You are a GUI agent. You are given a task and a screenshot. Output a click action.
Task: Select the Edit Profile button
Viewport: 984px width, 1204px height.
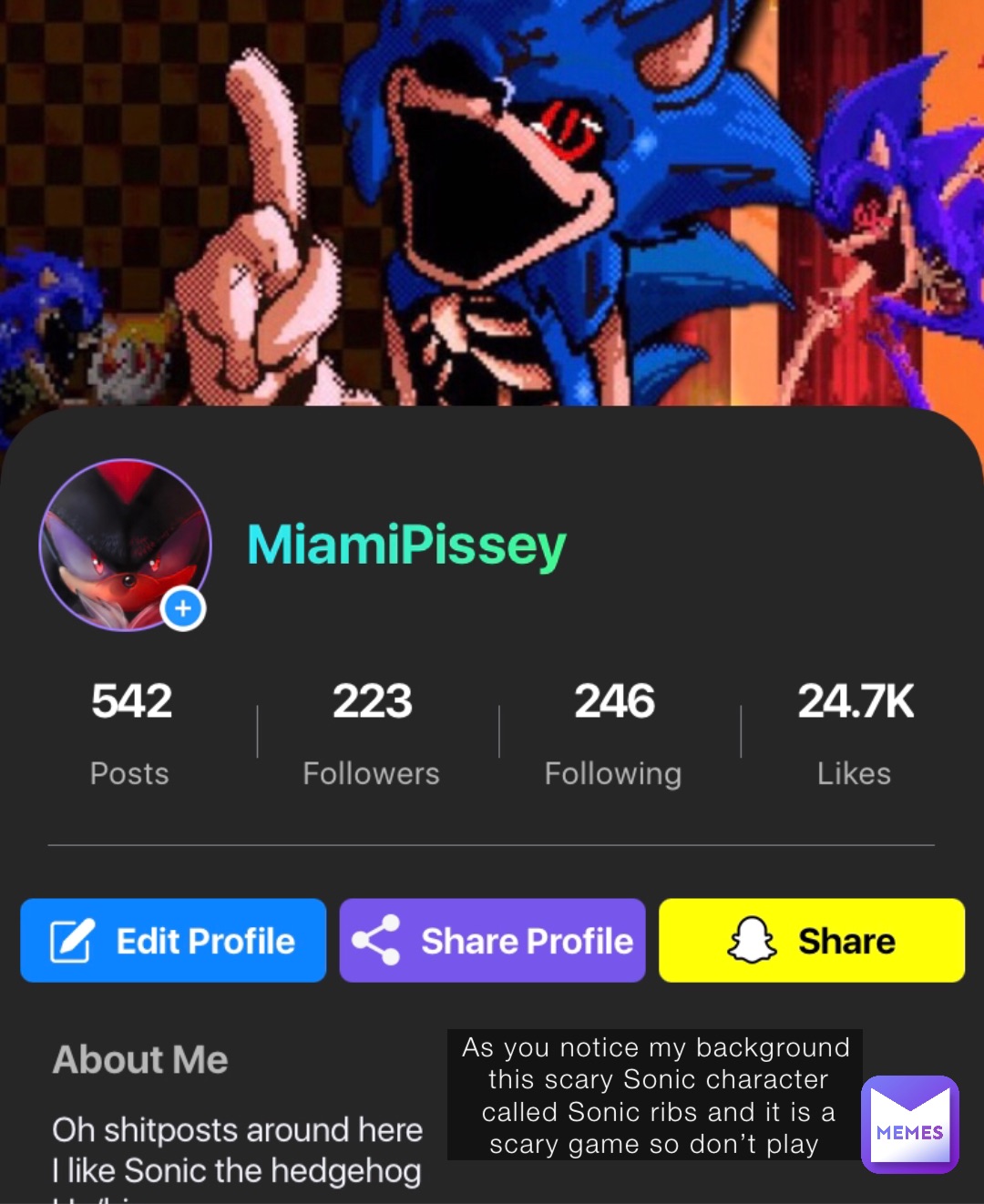pyautogui.click(x=173, y=940)
